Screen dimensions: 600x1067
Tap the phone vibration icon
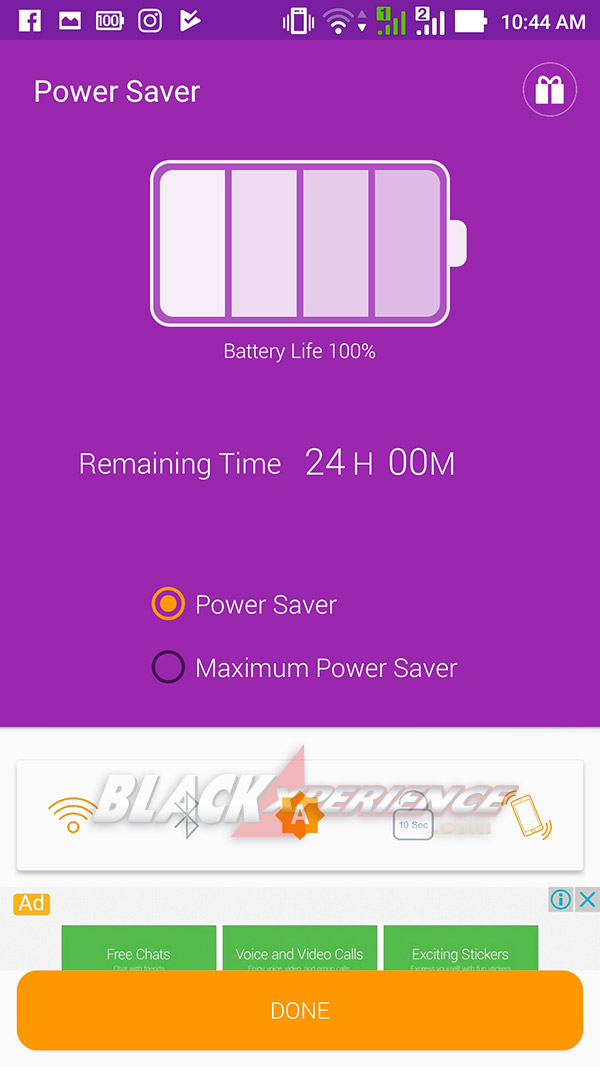[x=529, y=814]
